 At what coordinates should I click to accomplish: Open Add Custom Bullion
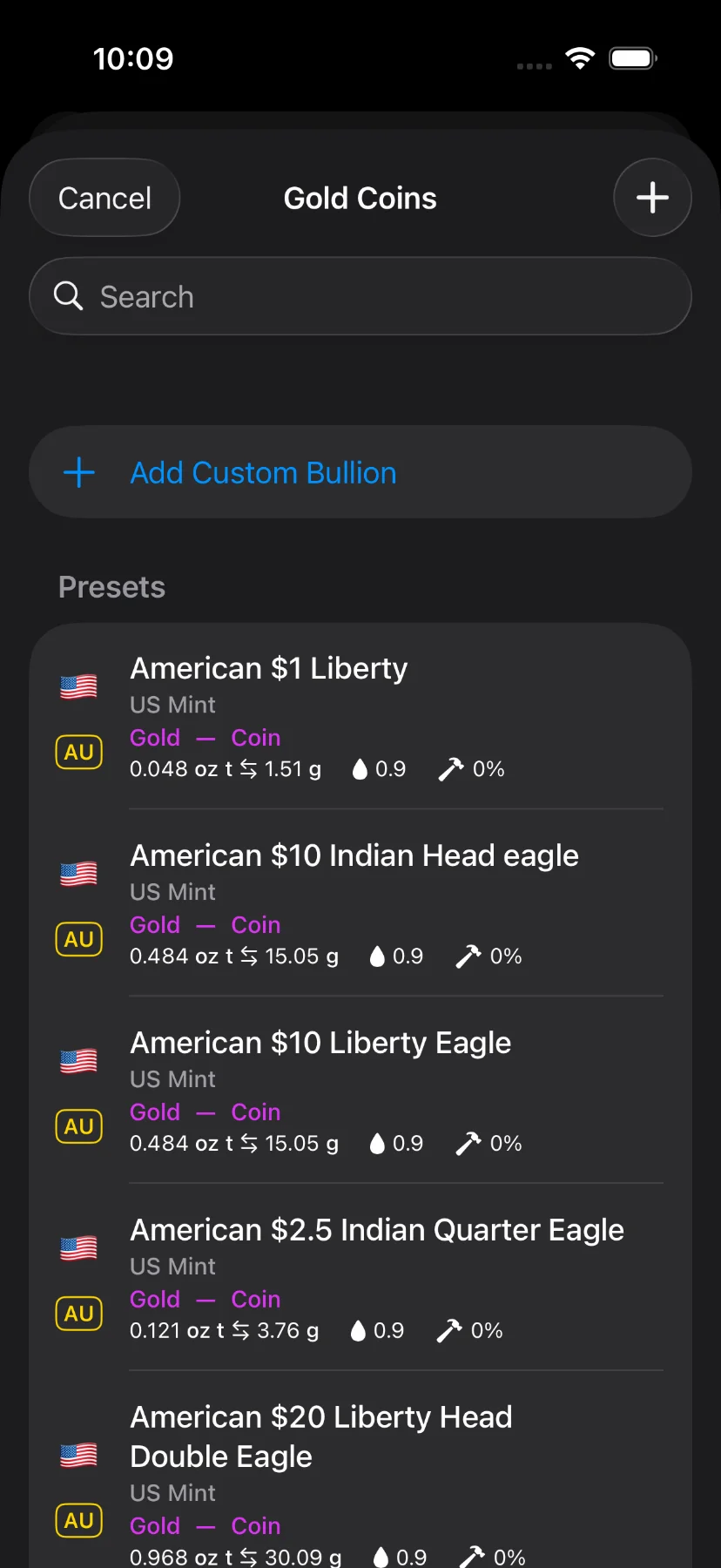tap(263, 472)
